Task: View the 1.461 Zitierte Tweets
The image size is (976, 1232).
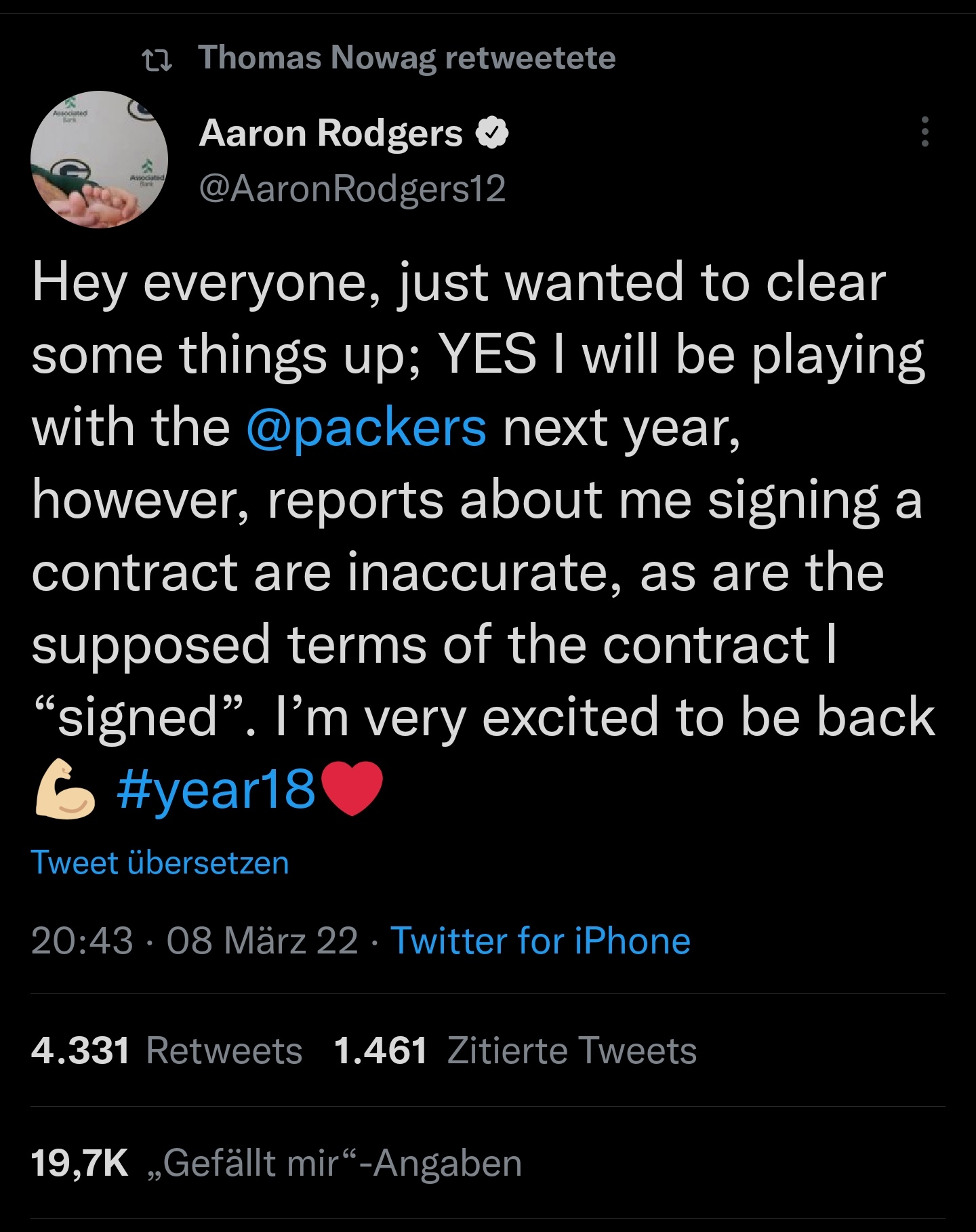Action: click(515, 1051)
